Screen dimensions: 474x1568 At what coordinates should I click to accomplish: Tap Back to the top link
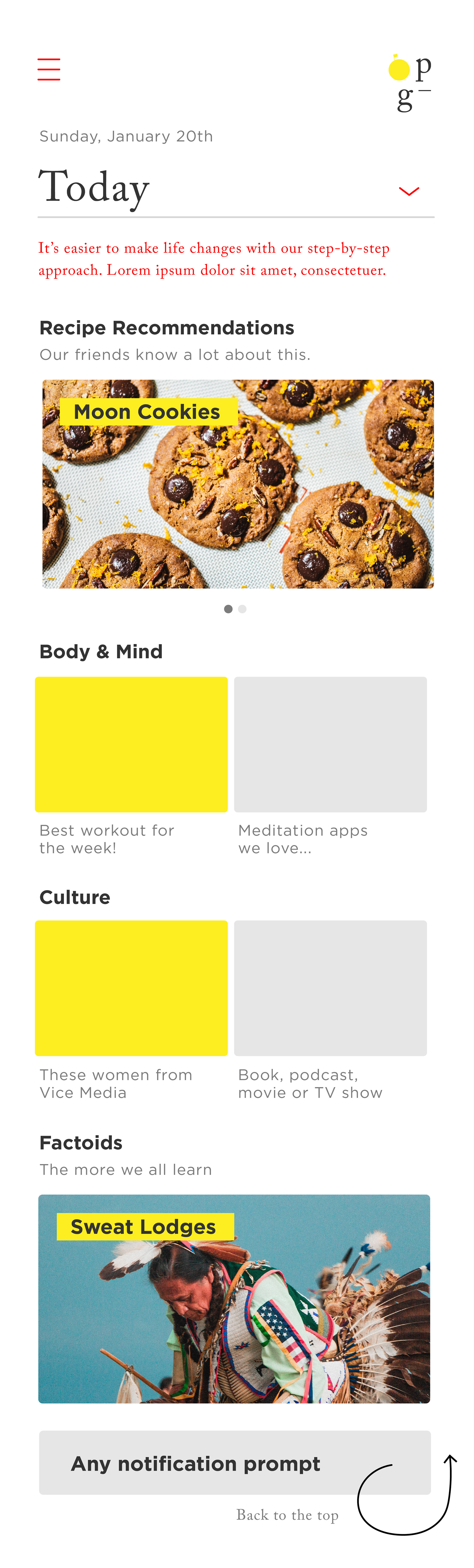pyautogui.click(x=287, y=1515)
